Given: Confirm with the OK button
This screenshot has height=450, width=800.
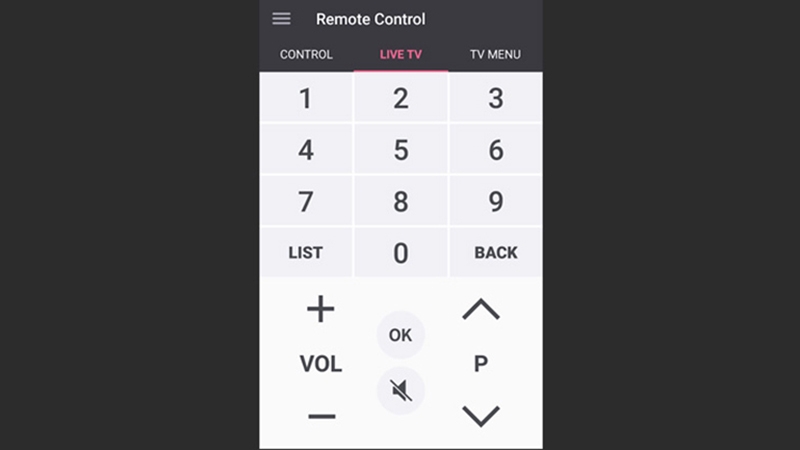Looking at the screenshot, I should tap(400, 335).
